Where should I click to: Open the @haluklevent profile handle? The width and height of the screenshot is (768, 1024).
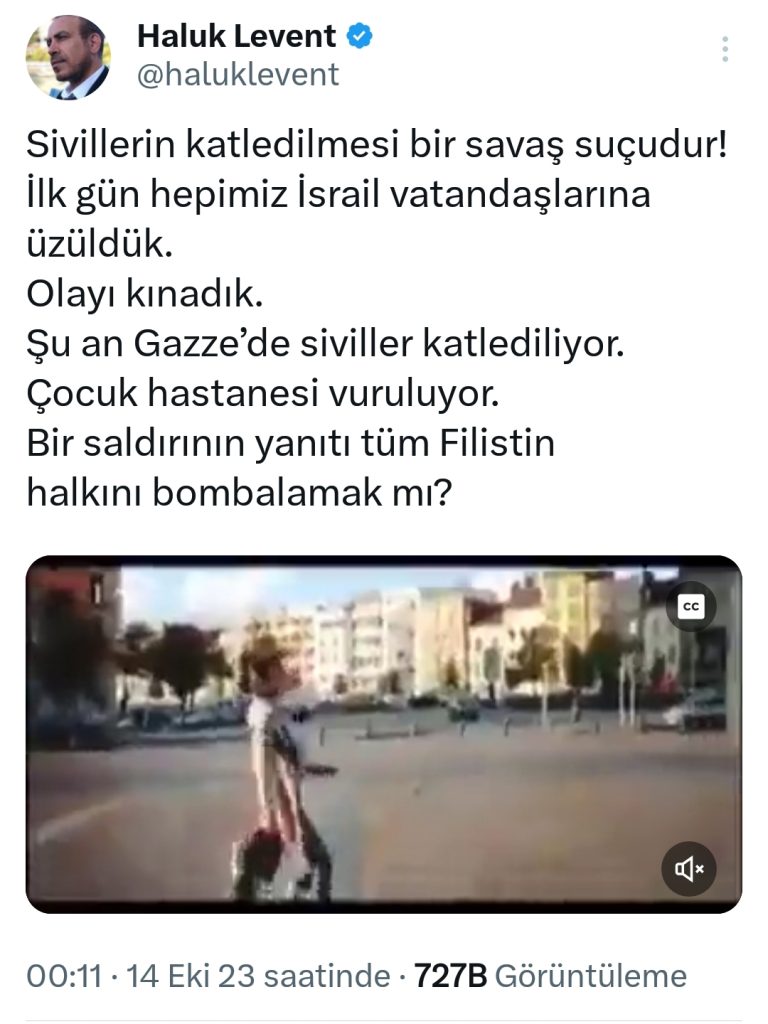click(237, 75)
